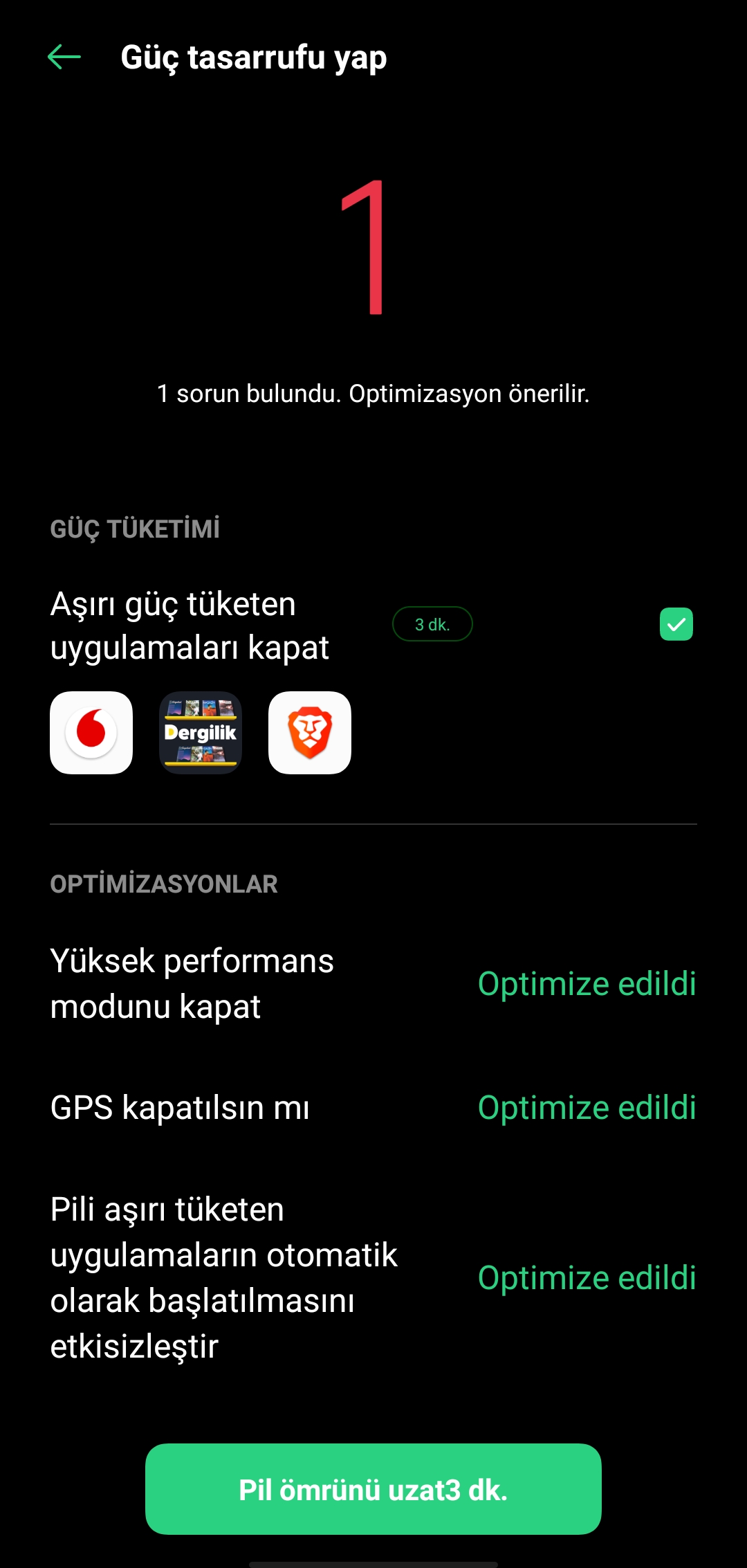Viewport: 747px width, 1568px height.
Task: Uncheck the power-hungry apps checkbox
Action: pos(676,624)
